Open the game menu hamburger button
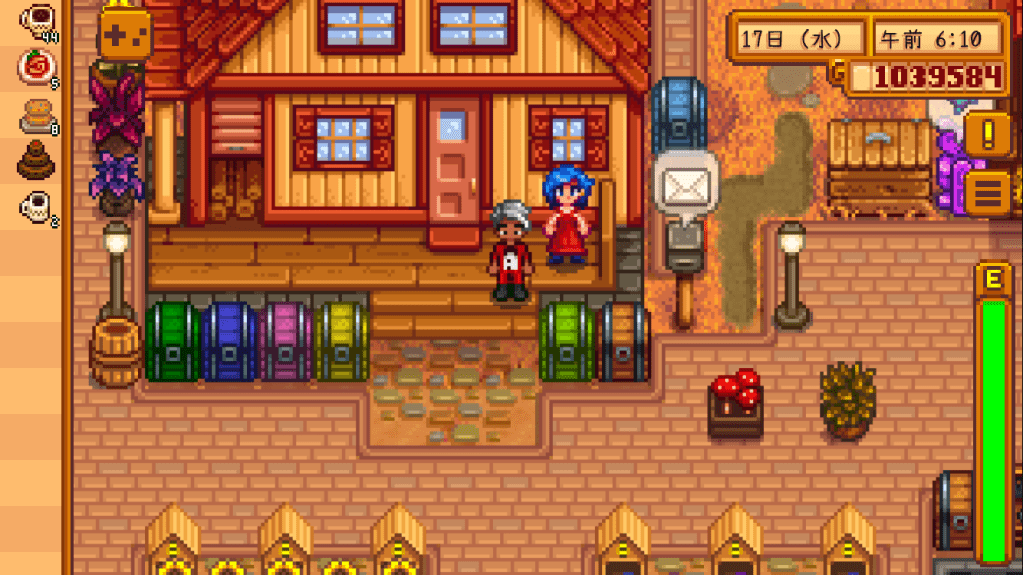The height and width of the screenshot is (575, 1023). tap(987, 192)
